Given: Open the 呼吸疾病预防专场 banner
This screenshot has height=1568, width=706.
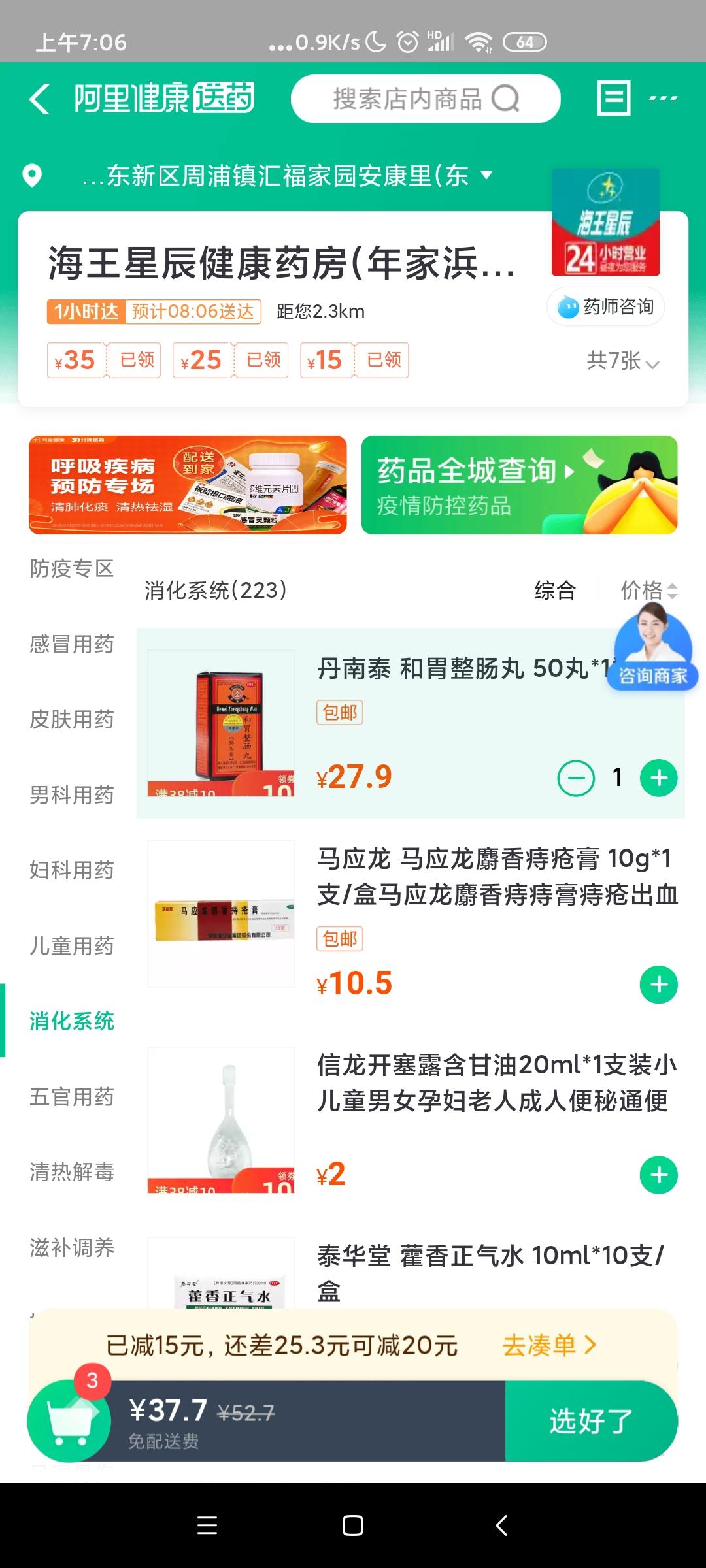Looking at the screenshot, I should 188,485.
